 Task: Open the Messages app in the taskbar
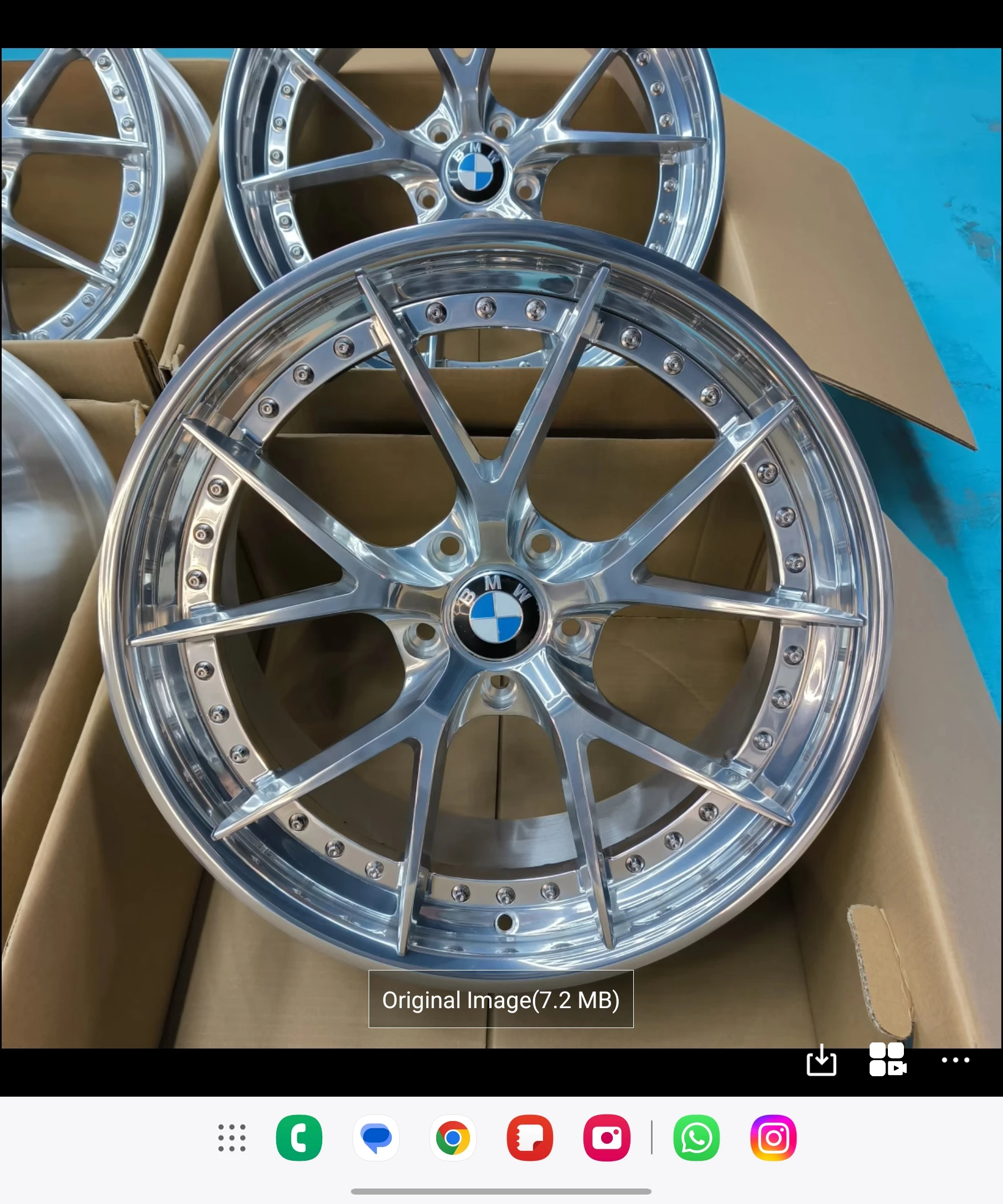(376, 1138)
